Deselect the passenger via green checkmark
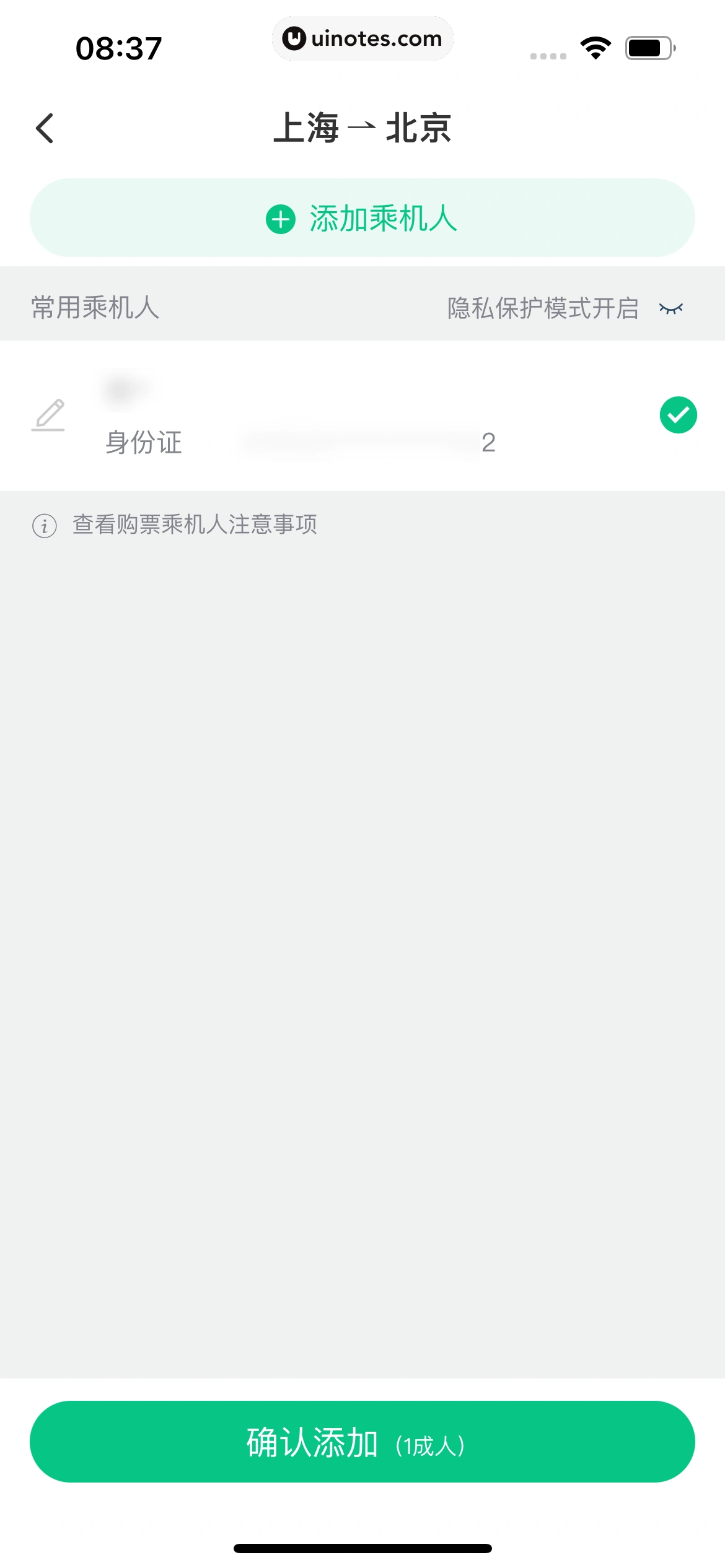The width and height of the screenshot is (725, 1568). tap(678, 416)
